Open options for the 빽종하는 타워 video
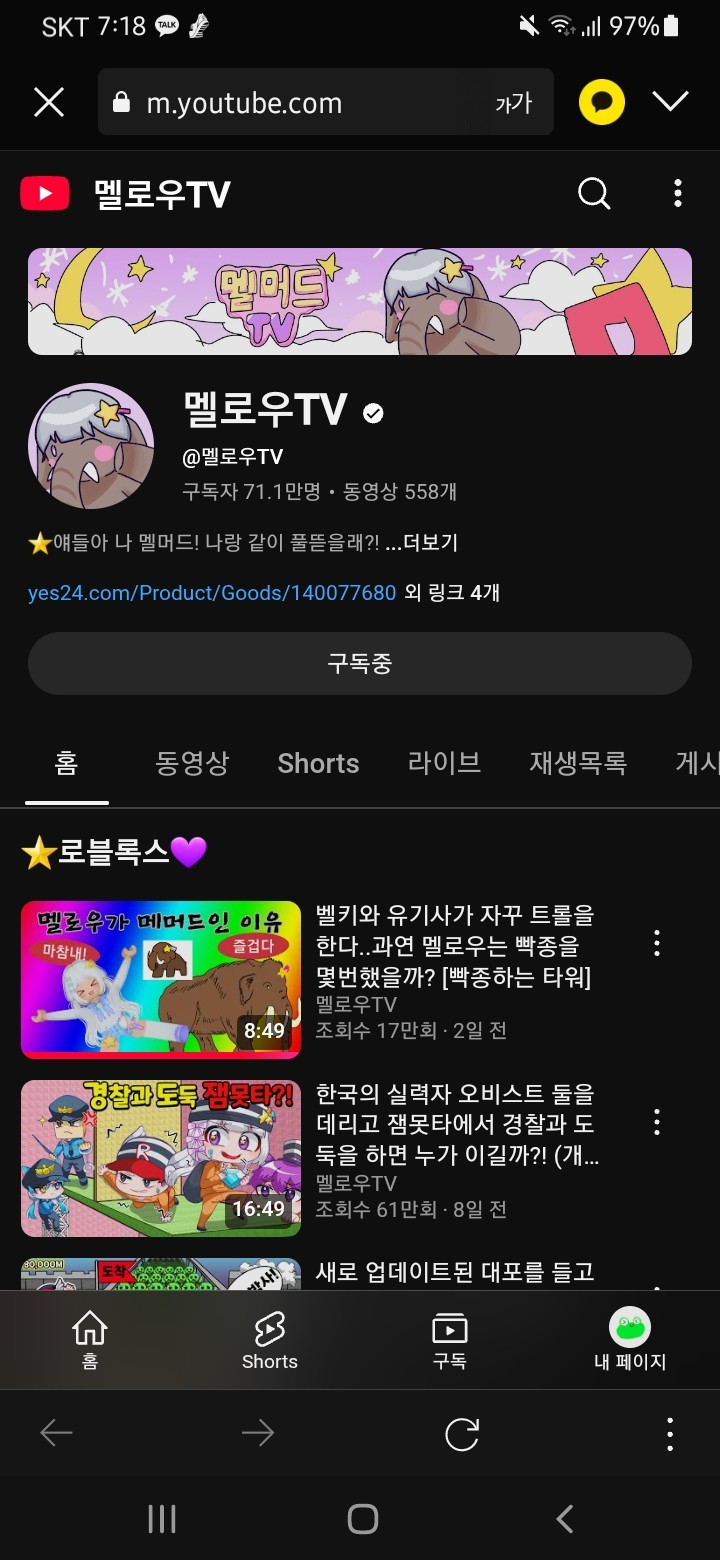Viewport: 720px width, 1560px height. [657, 943]
